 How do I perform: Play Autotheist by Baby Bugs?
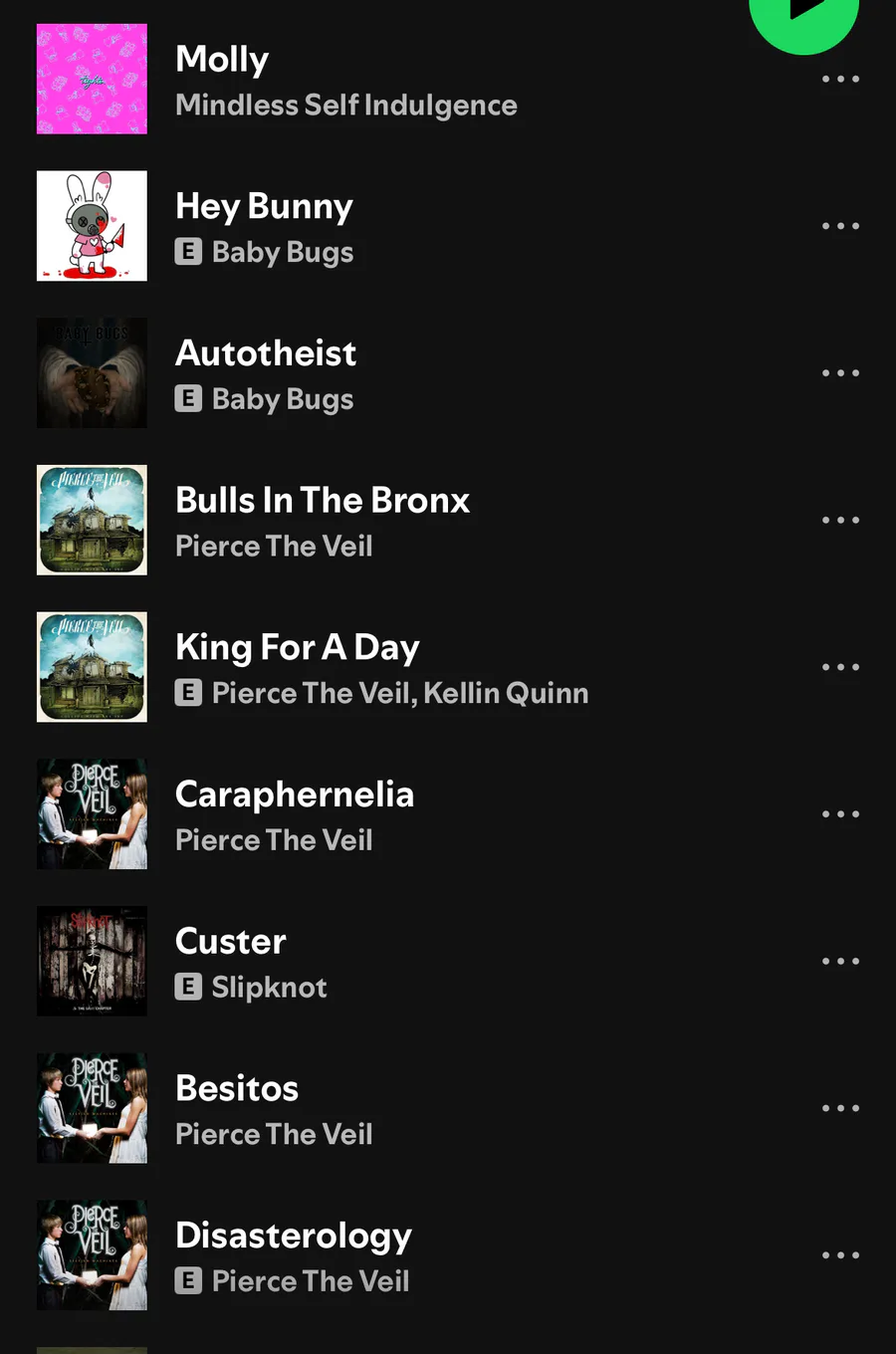(x=265, y=373)
